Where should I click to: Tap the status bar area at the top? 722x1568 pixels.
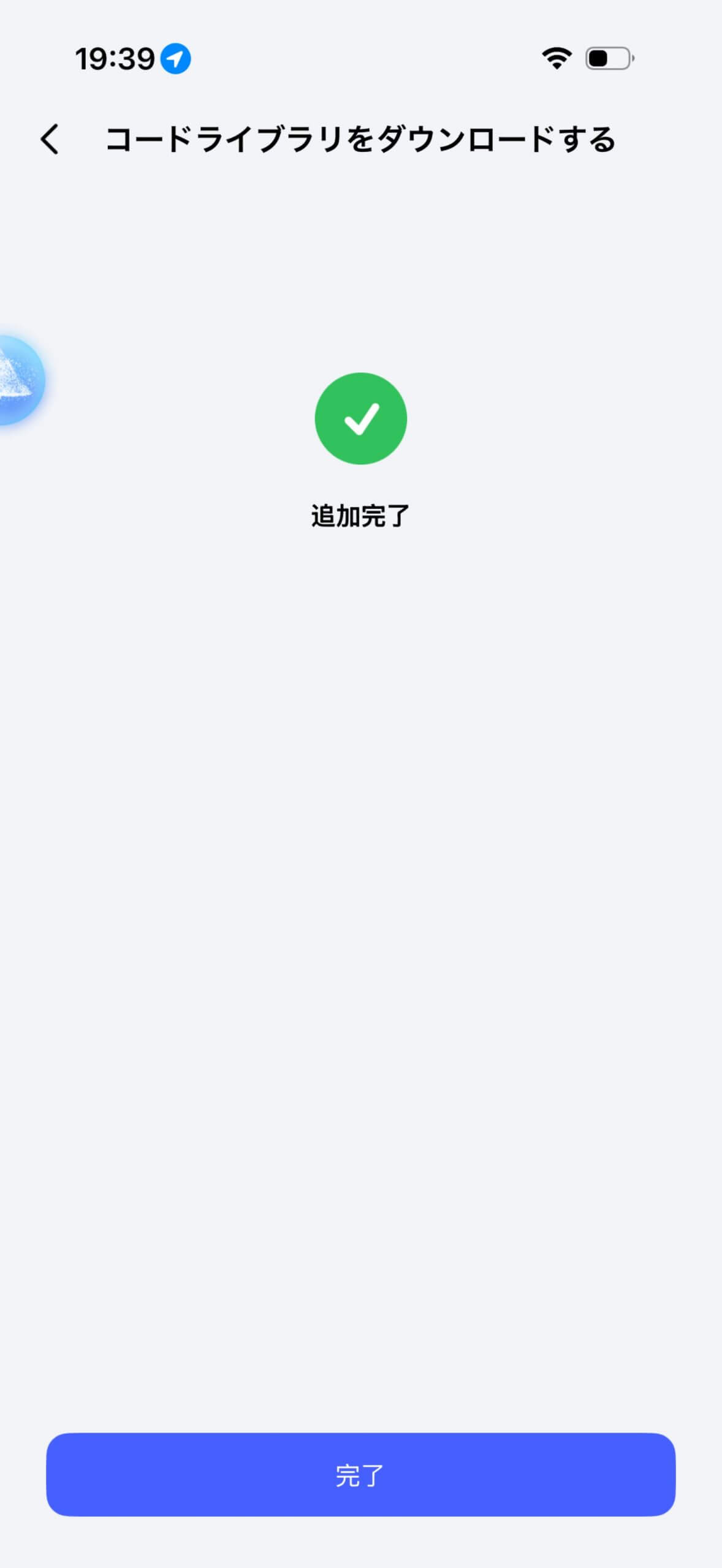pyautogui.click(x=361, y=58)
